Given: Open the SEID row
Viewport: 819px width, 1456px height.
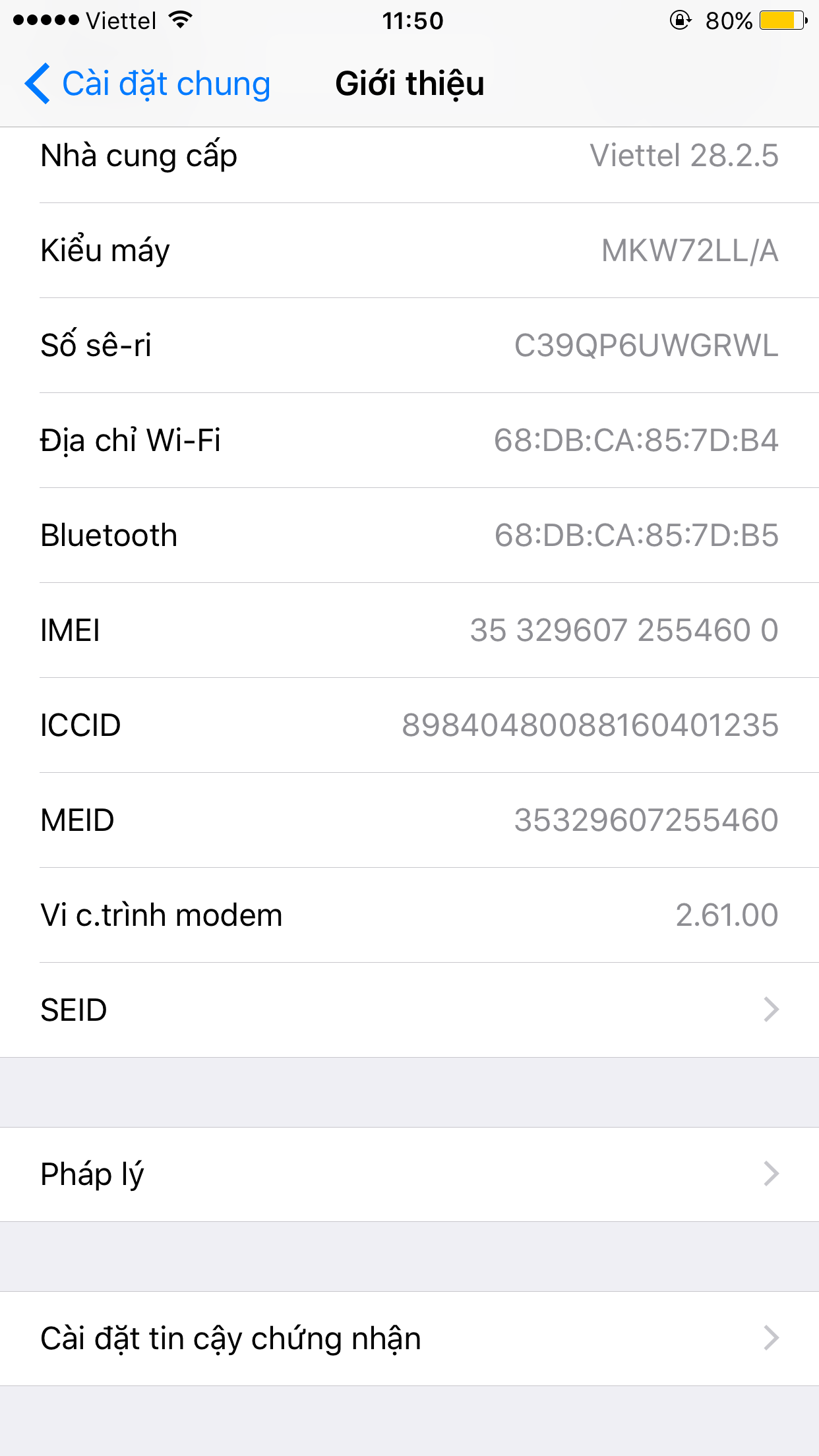Looking at the screenshot, I should [409, 1010].
